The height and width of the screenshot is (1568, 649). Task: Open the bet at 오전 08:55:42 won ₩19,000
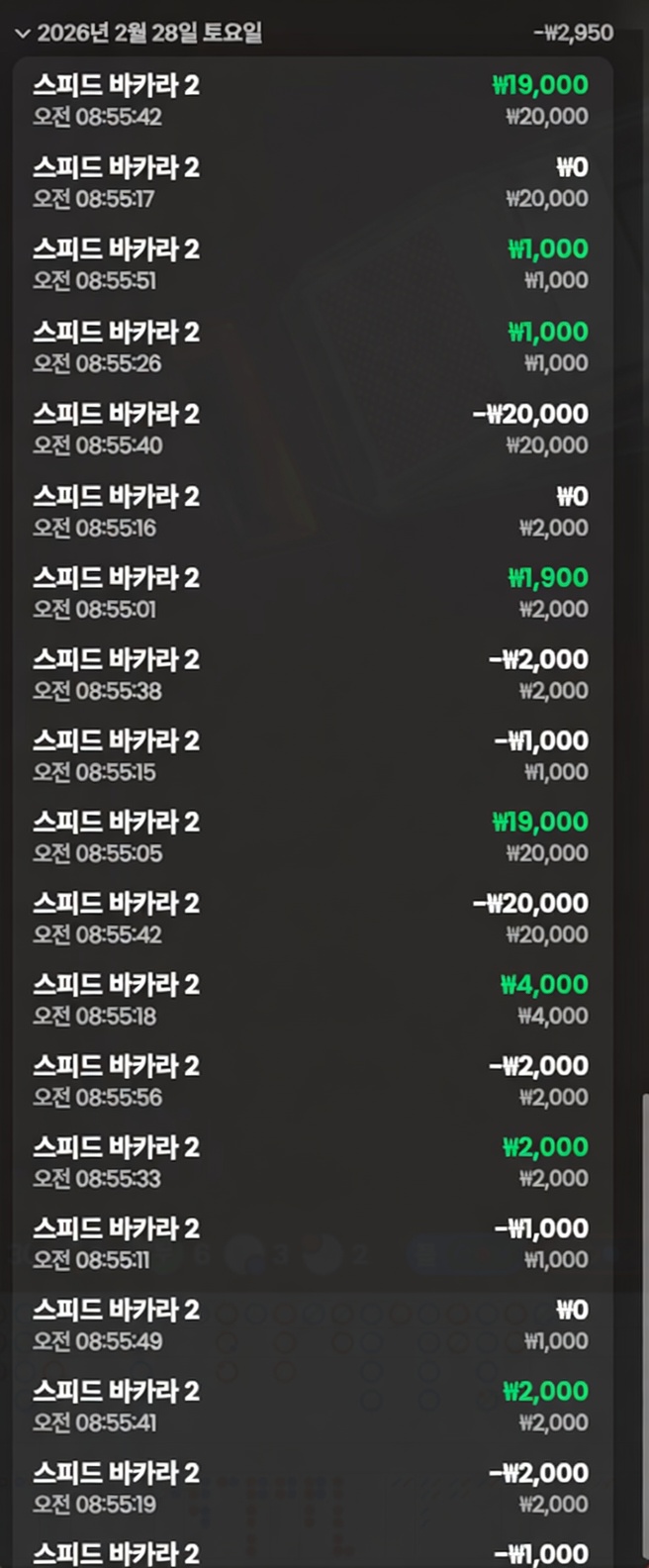[311, 100]
